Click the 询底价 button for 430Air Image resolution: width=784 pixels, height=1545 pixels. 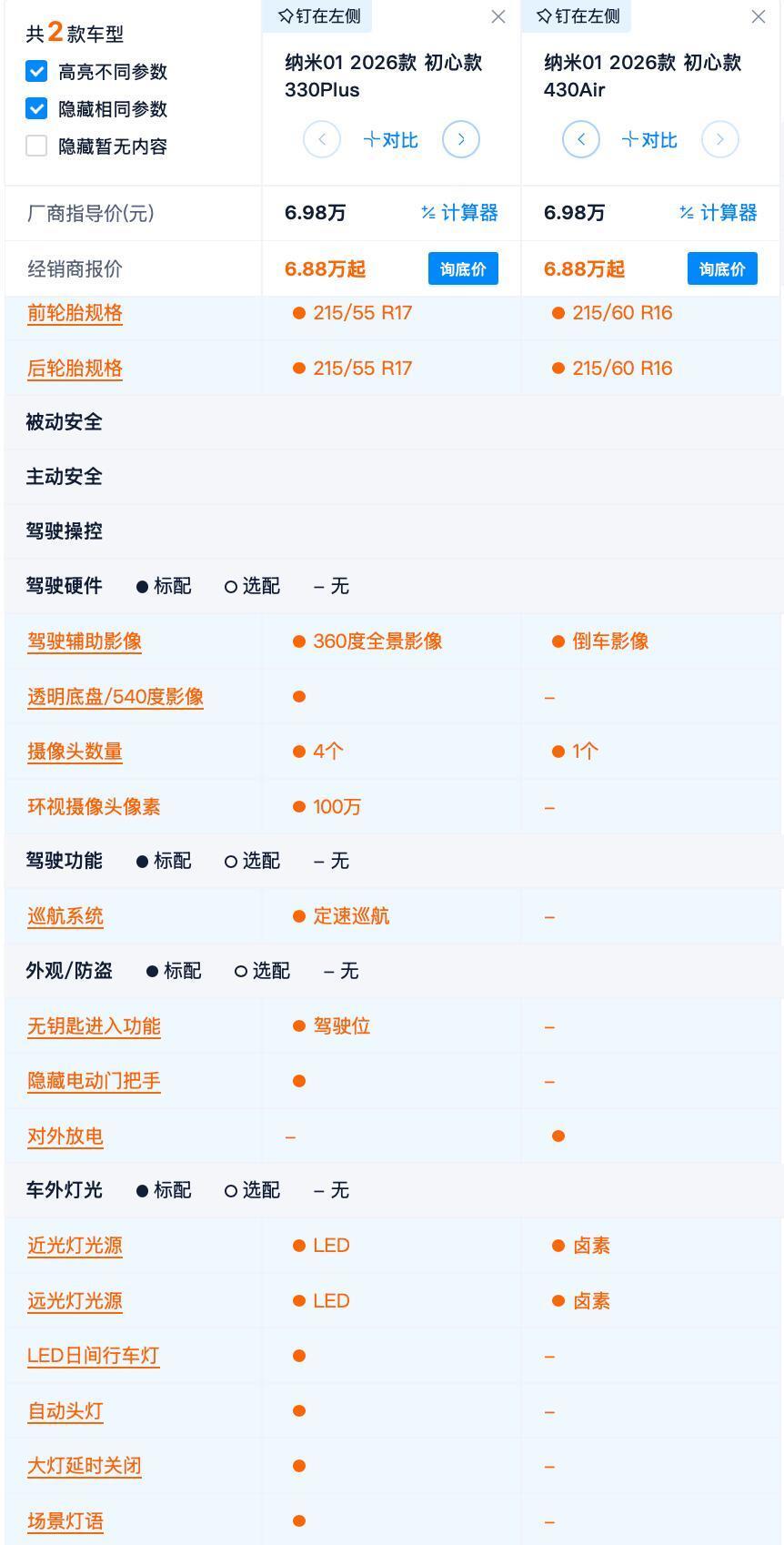tap(721, 269)
